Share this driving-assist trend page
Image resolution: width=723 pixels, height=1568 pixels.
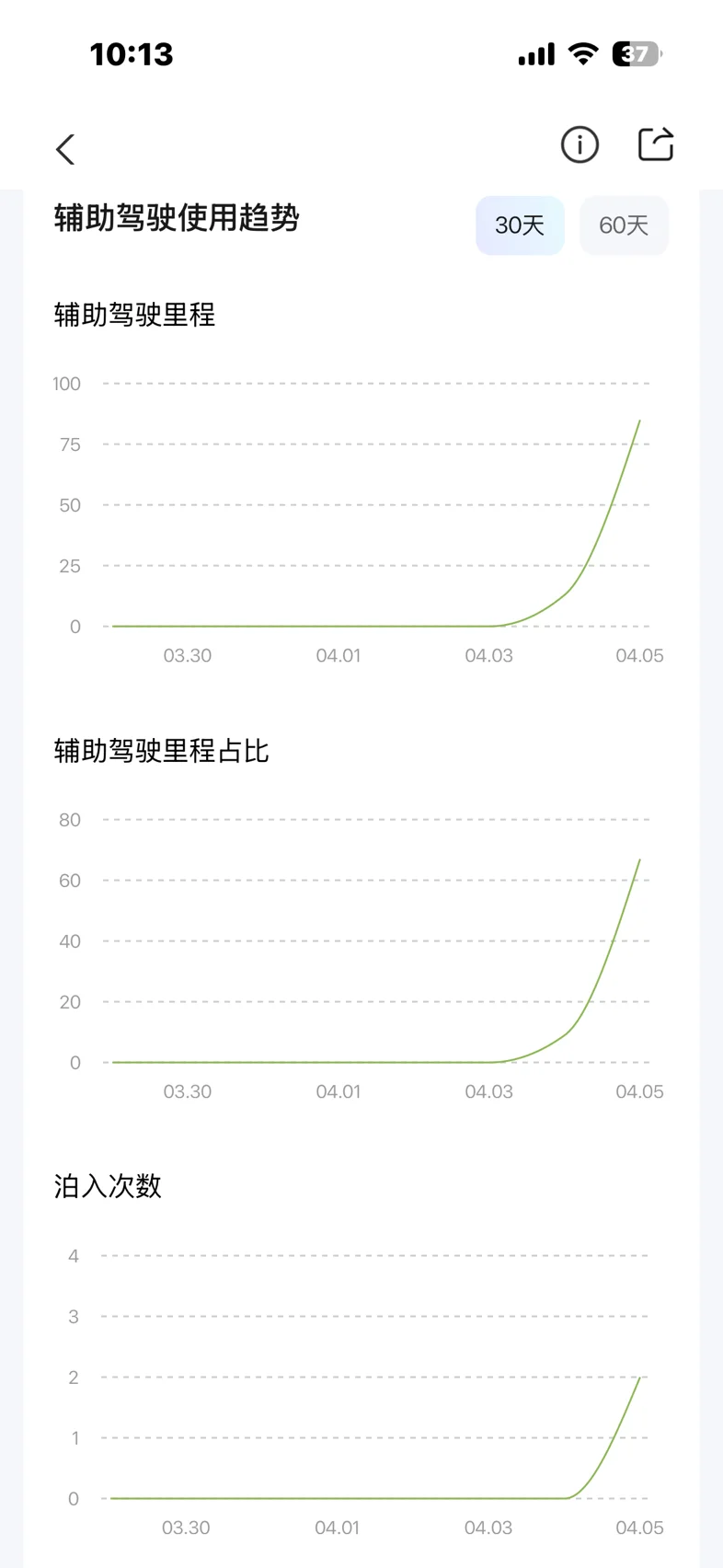click(656, 145)
